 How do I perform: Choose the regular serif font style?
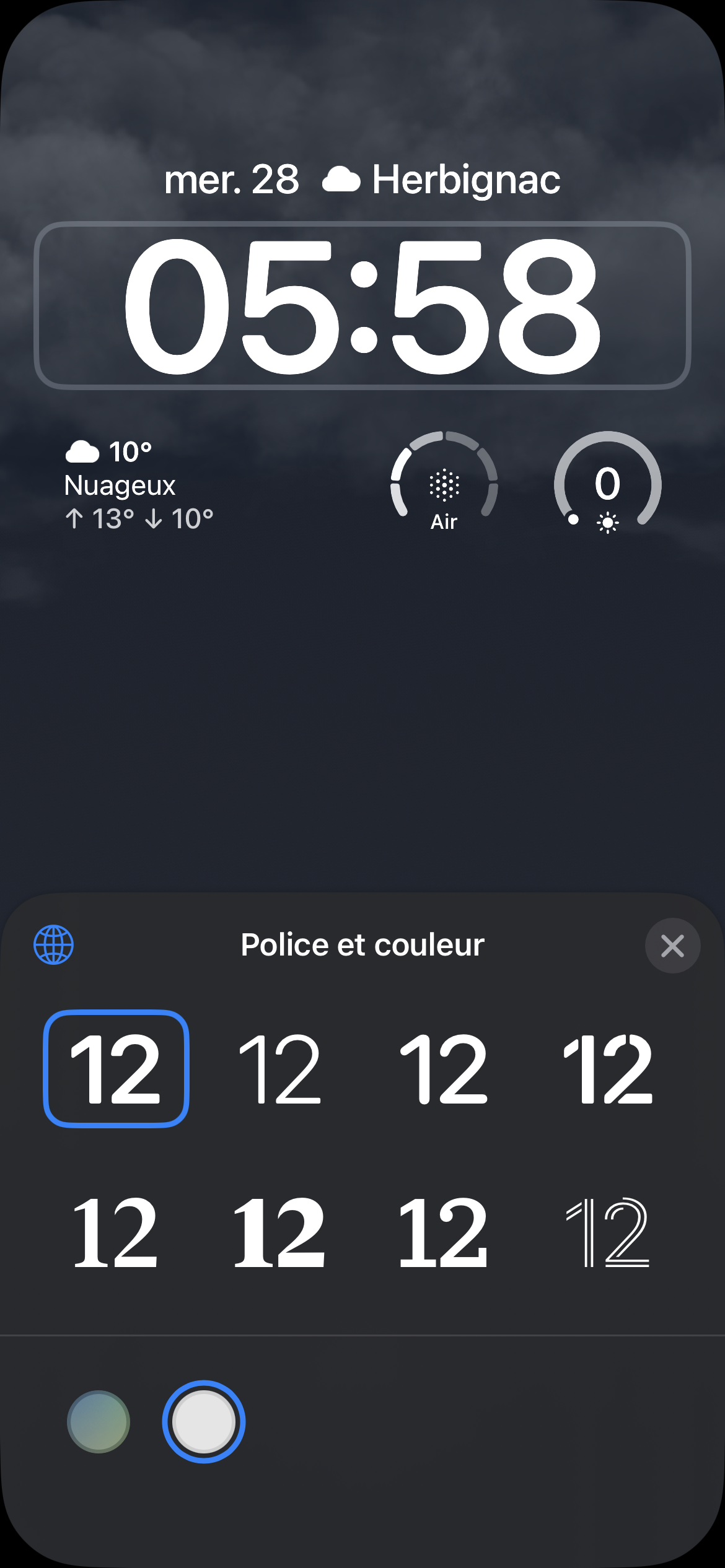pyautogui.click(x=116, y=1232)
